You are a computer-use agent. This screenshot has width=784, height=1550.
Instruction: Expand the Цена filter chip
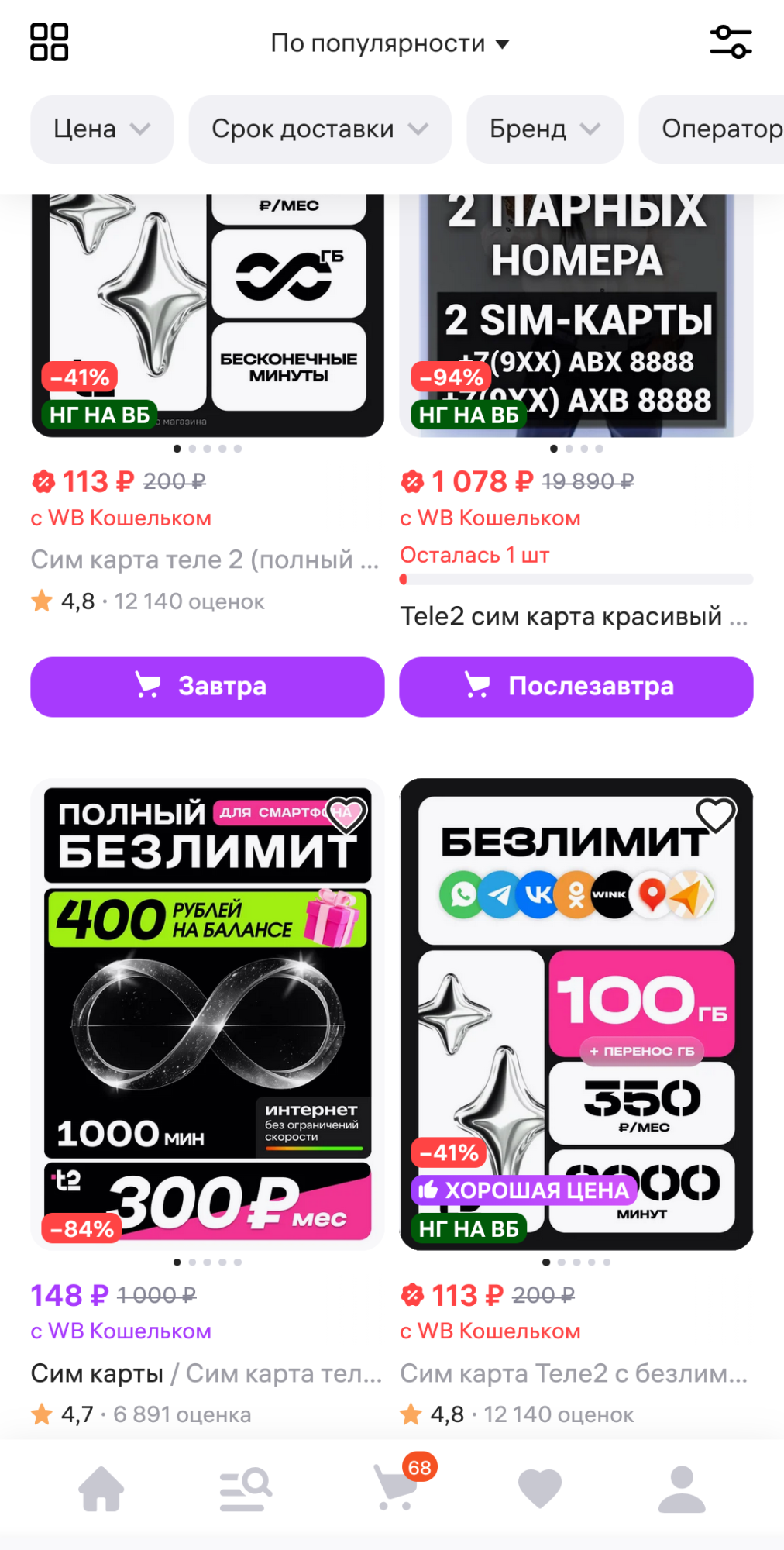tap(101, 129)
